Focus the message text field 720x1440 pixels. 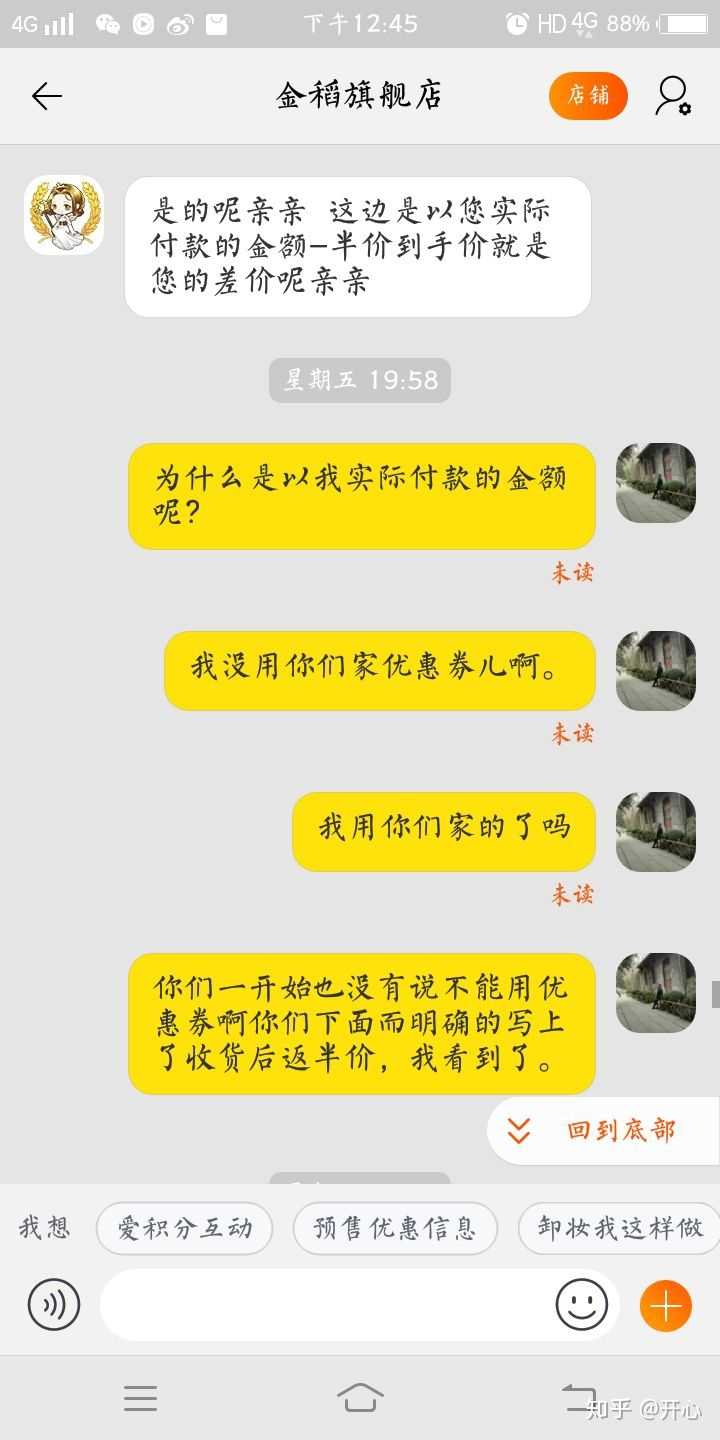[325, 1305]
